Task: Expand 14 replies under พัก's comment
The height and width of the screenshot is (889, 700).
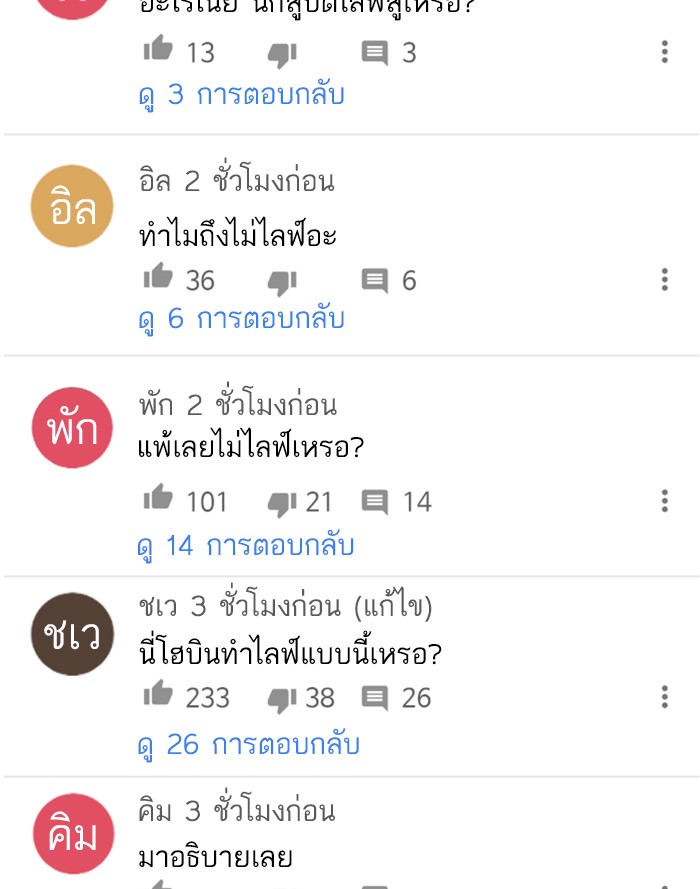Action: coord(245,546)
